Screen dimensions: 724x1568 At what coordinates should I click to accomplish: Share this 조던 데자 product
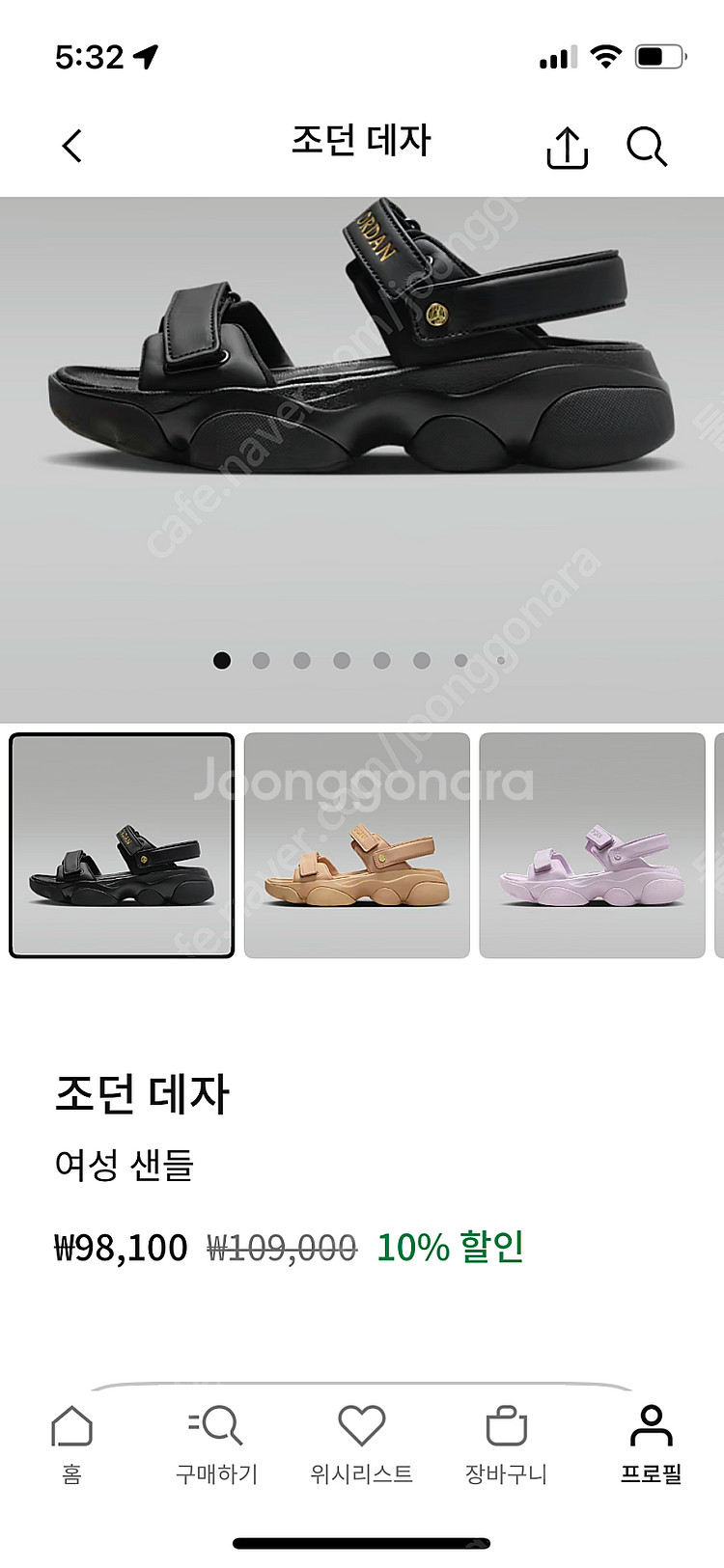click(x=567, y=148)
